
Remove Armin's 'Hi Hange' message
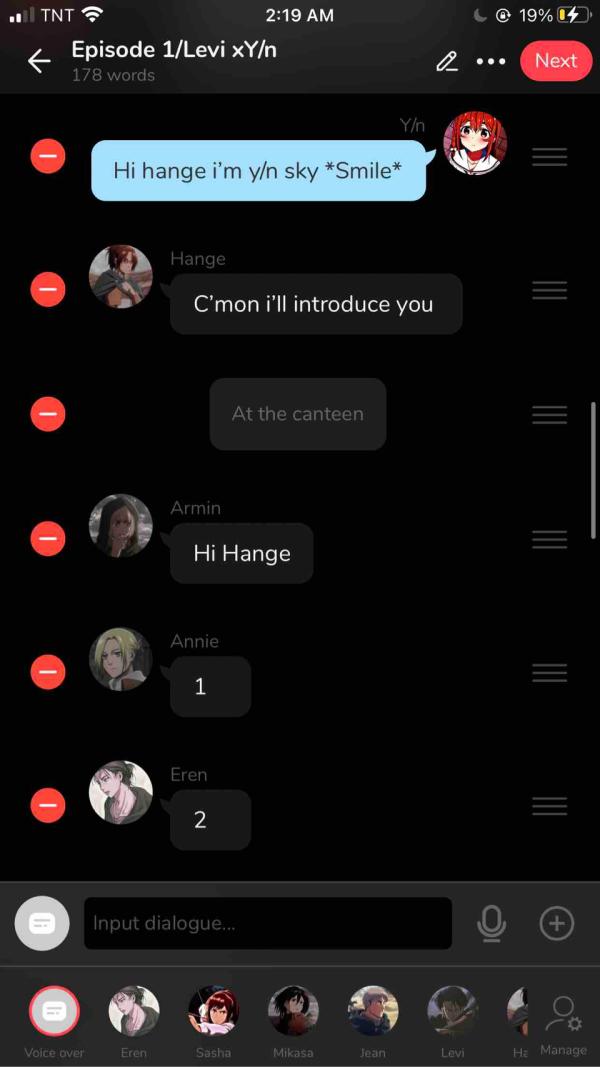coord(47,539)
